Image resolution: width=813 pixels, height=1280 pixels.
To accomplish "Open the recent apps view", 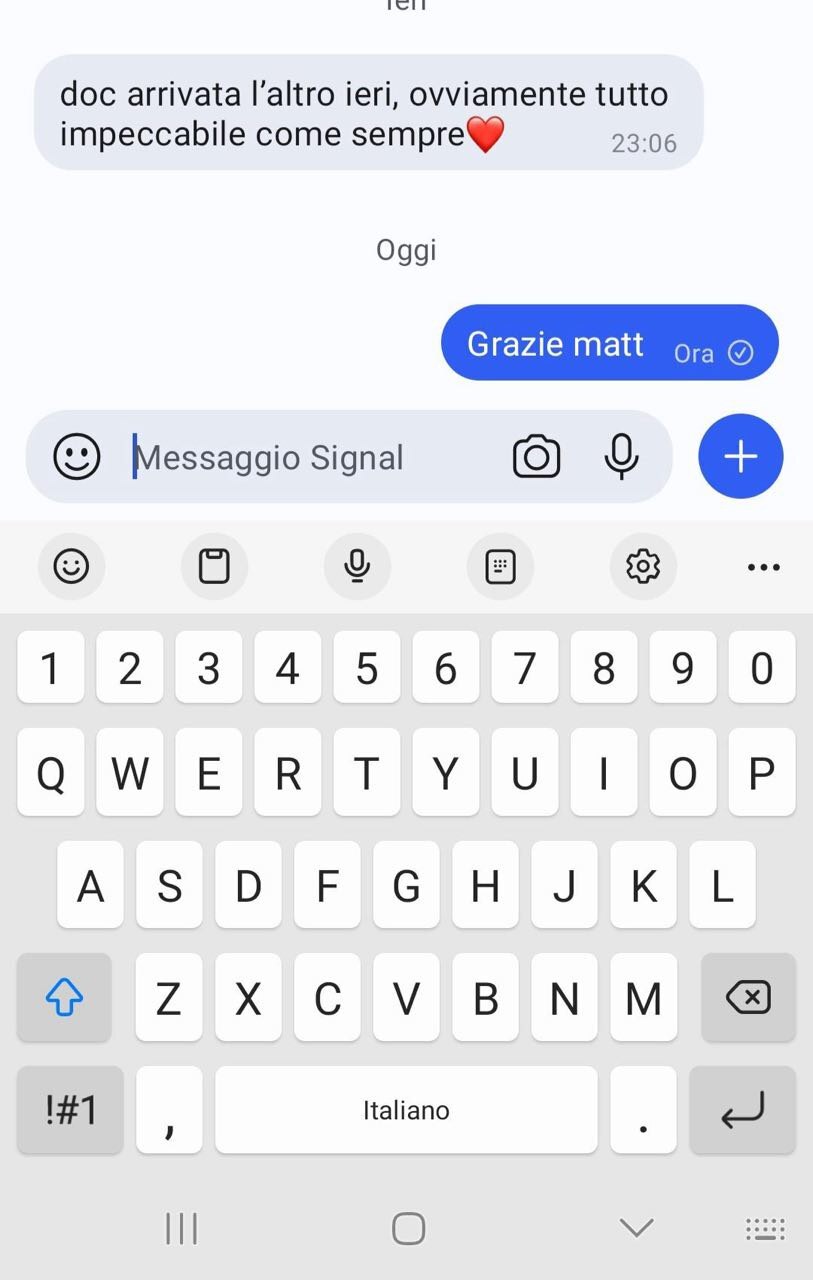I will tap(181, 1228).
